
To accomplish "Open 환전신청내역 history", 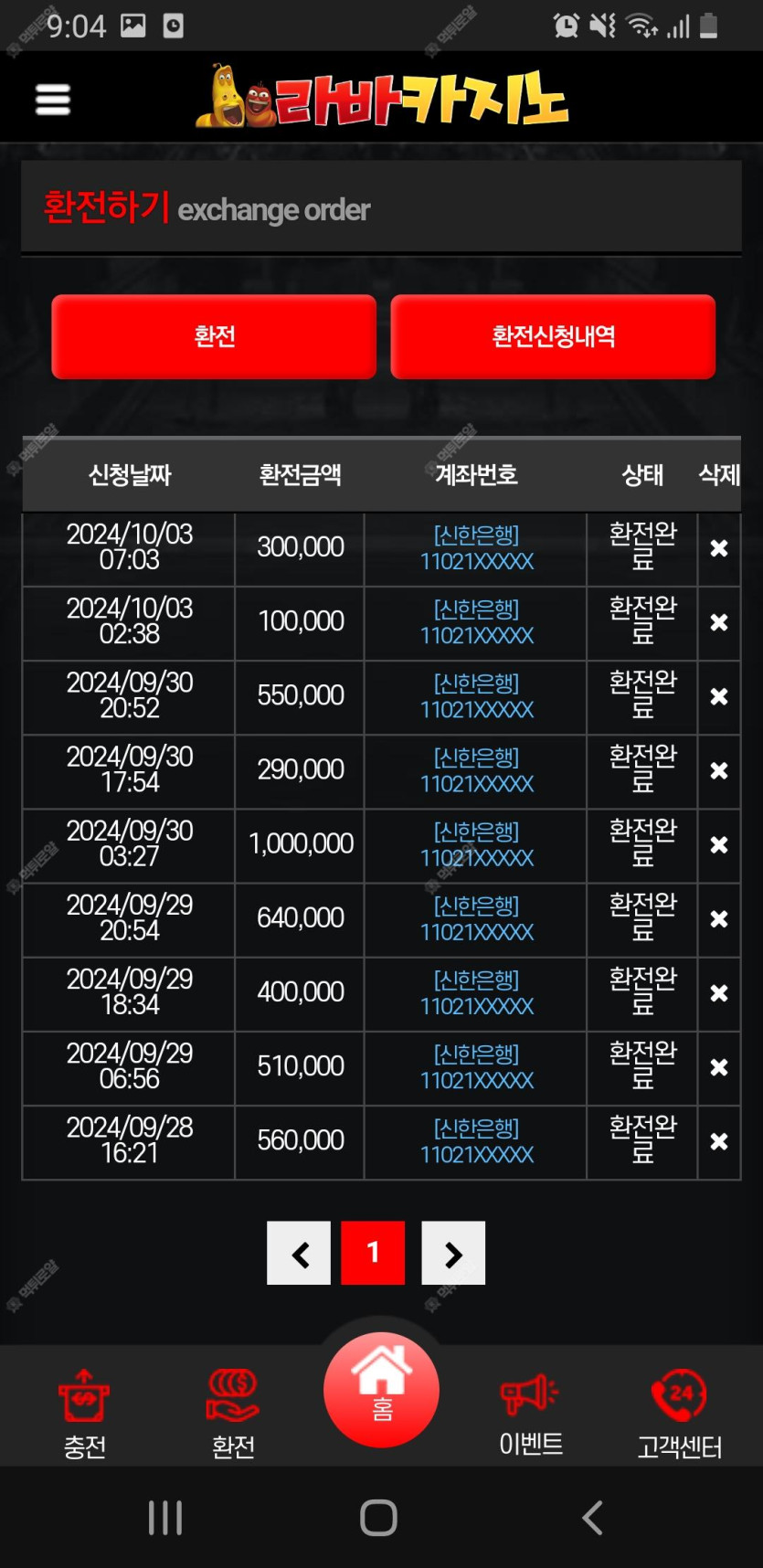I will 553,336.
